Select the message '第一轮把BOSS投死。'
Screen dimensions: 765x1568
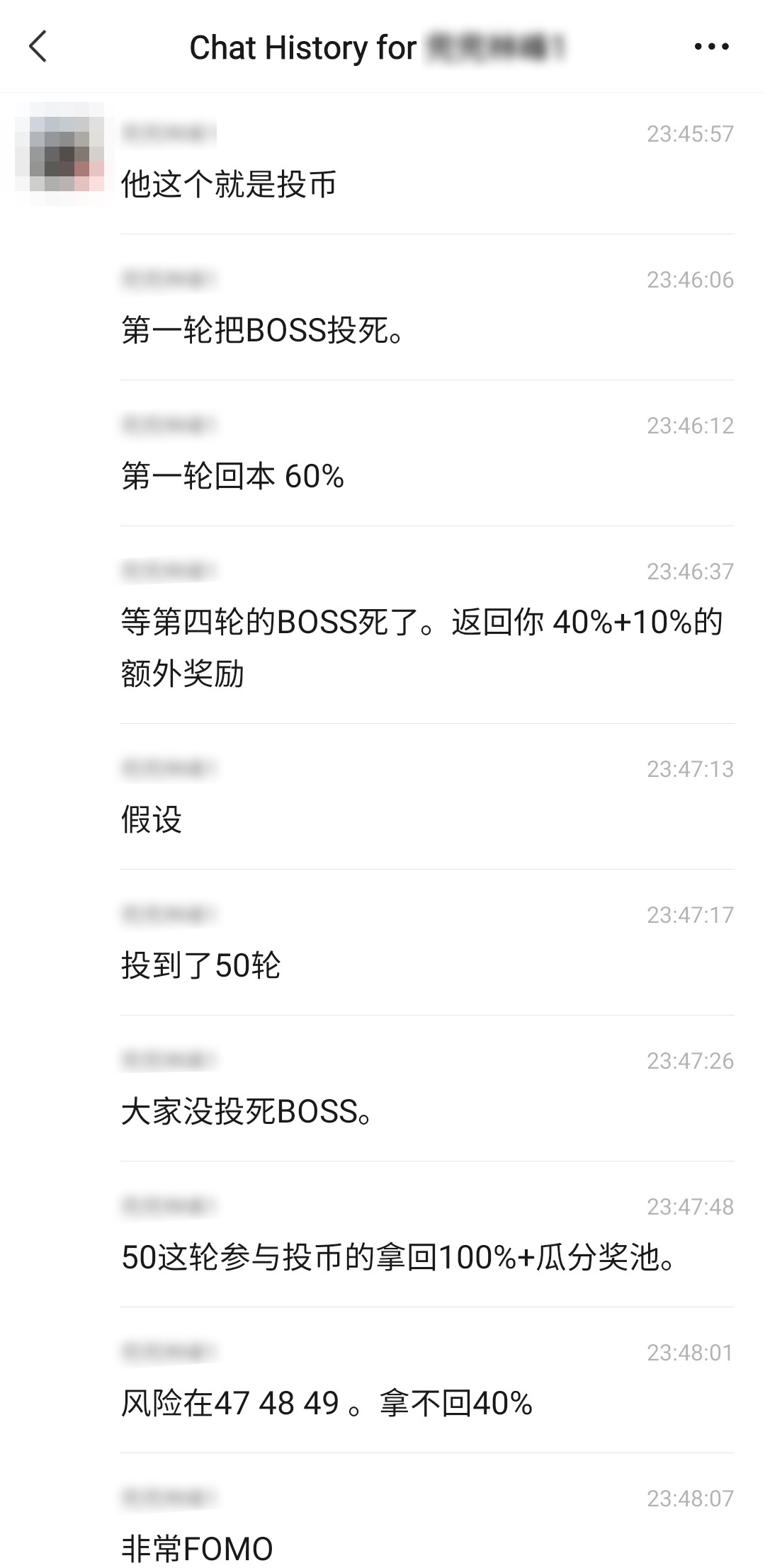pyautogui.click(x=262, y=328)
